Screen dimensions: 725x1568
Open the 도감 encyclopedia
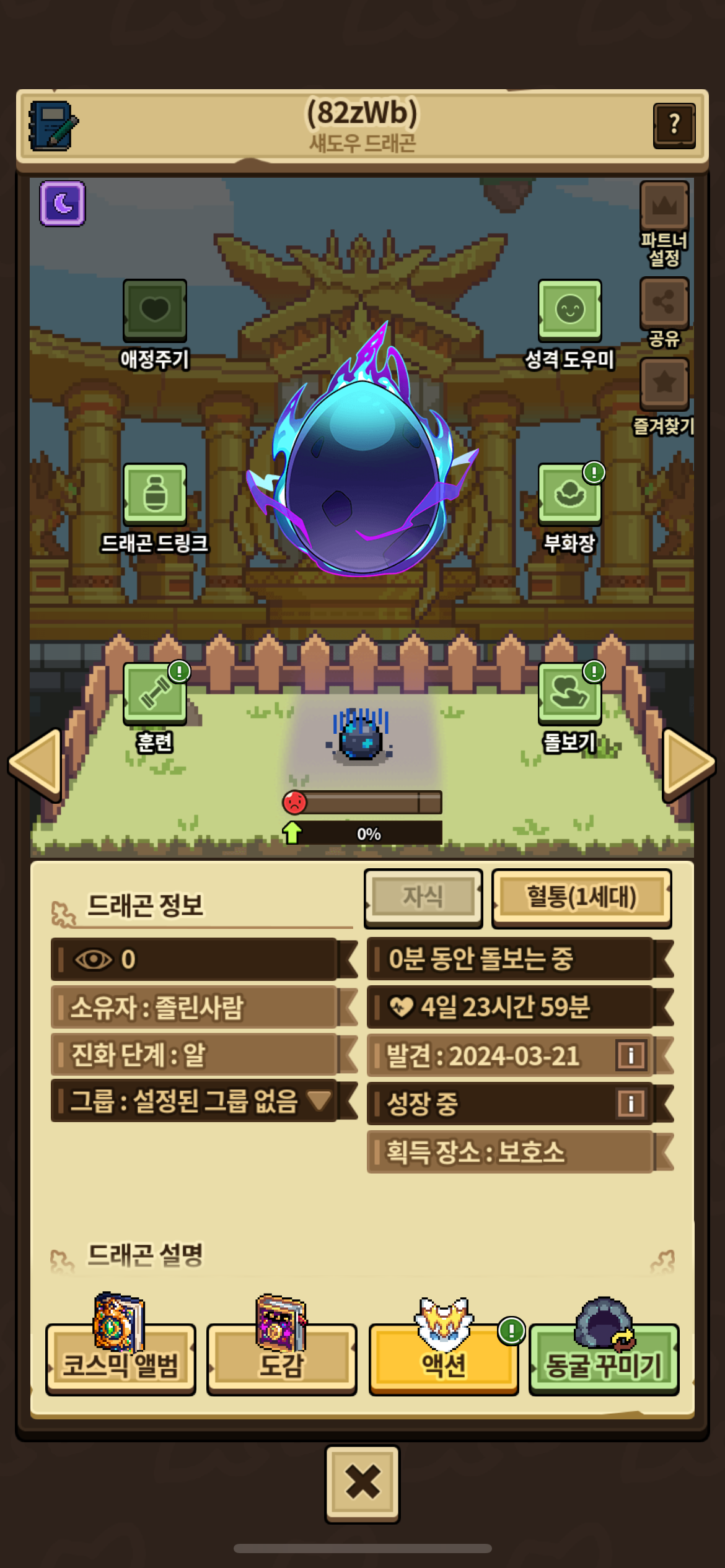(282, 1360)
